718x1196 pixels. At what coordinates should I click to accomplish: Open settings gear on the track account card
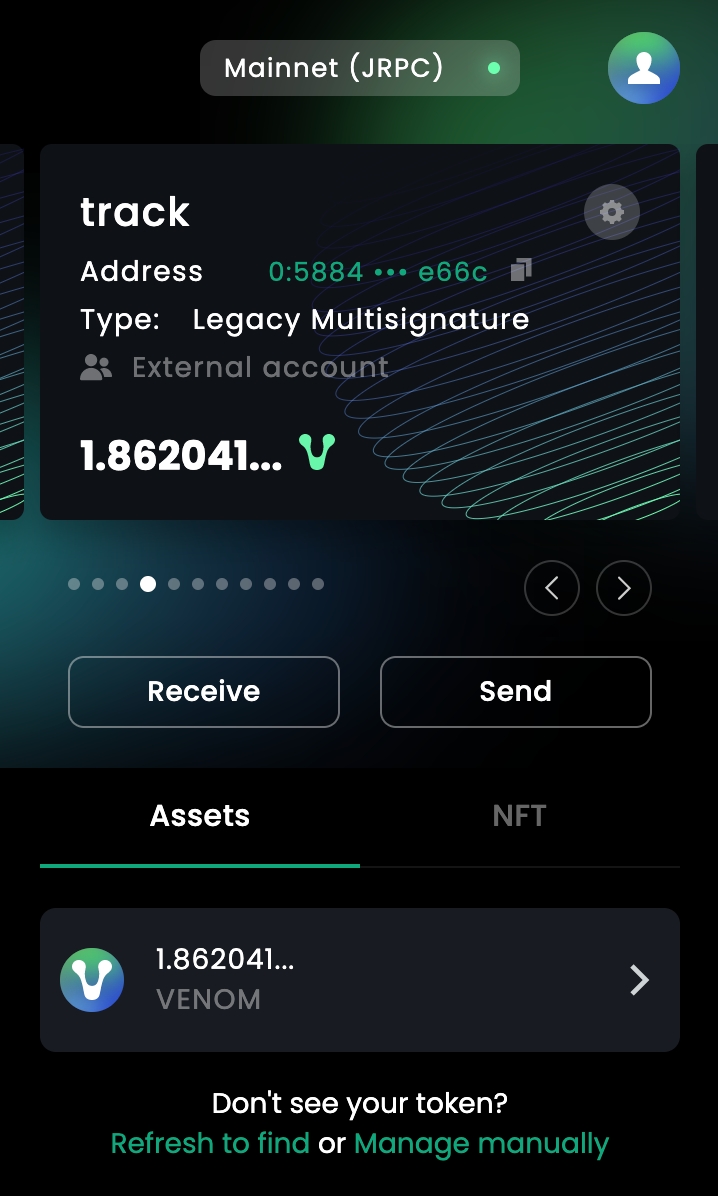[x=611, y=212]
